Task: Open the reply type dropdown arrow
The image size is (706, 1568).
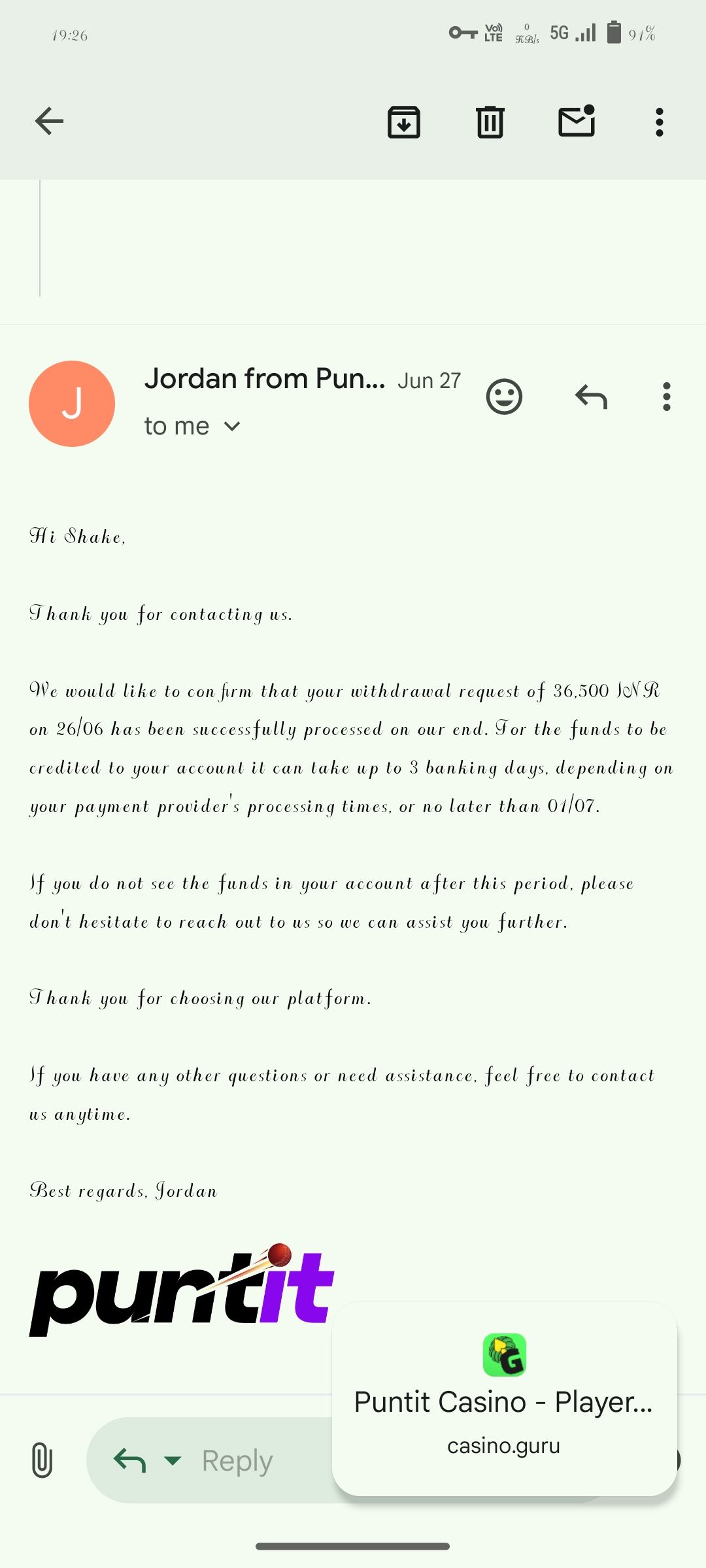Action: (x=173, y=1460)
